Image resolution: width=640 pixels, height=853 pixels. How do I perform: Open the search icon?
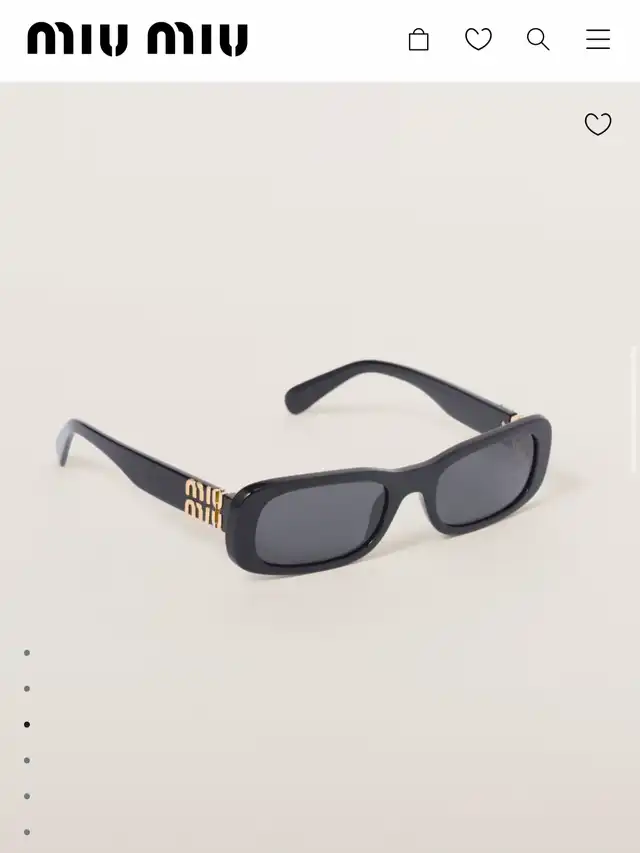point(538,40)
